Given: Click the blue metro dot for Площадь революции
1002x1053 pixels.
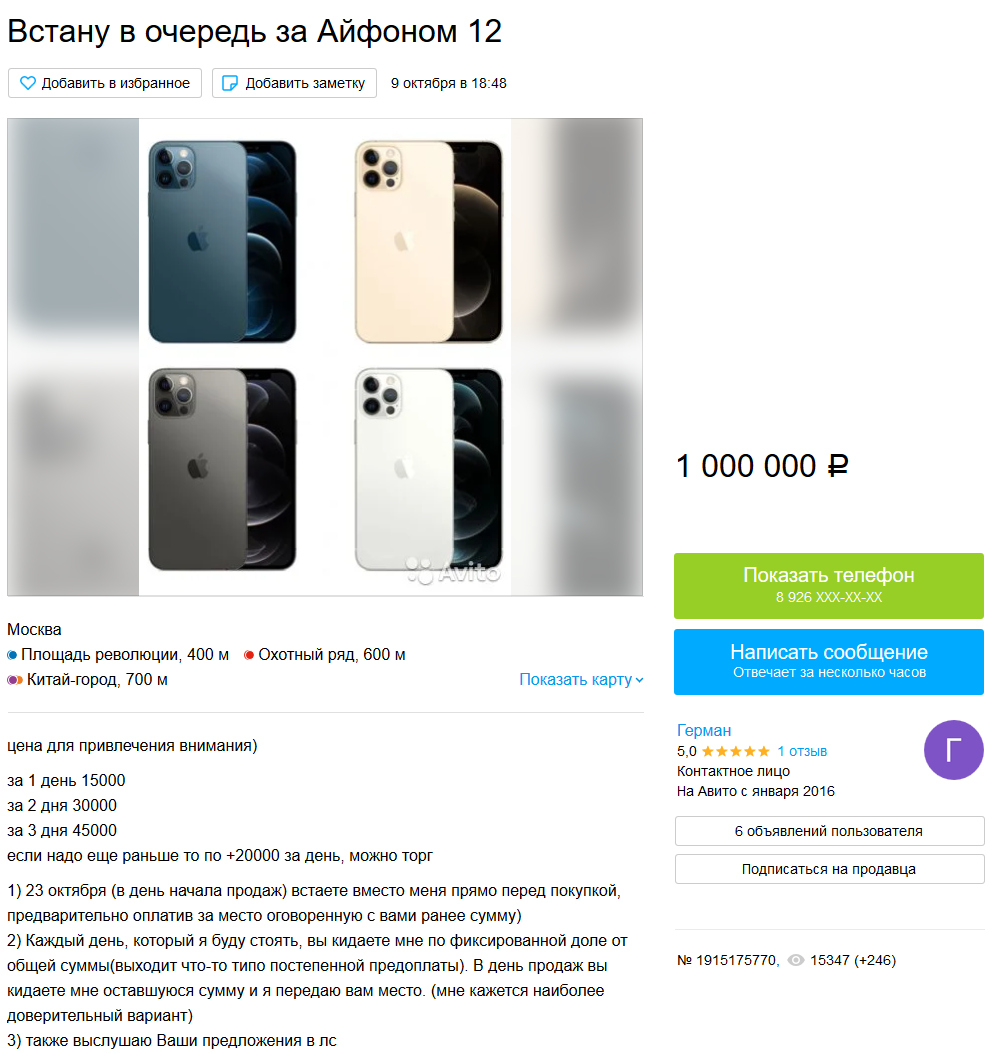Looking at the screenshot, I should [12, 654].
